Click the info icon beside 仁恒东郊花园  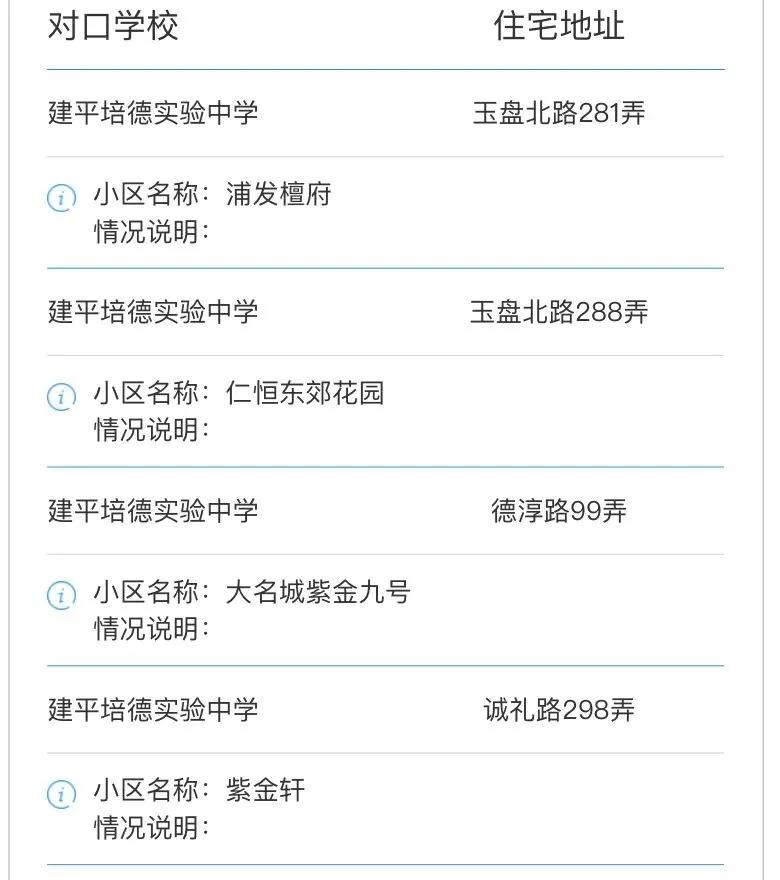[x=60, y=395]
